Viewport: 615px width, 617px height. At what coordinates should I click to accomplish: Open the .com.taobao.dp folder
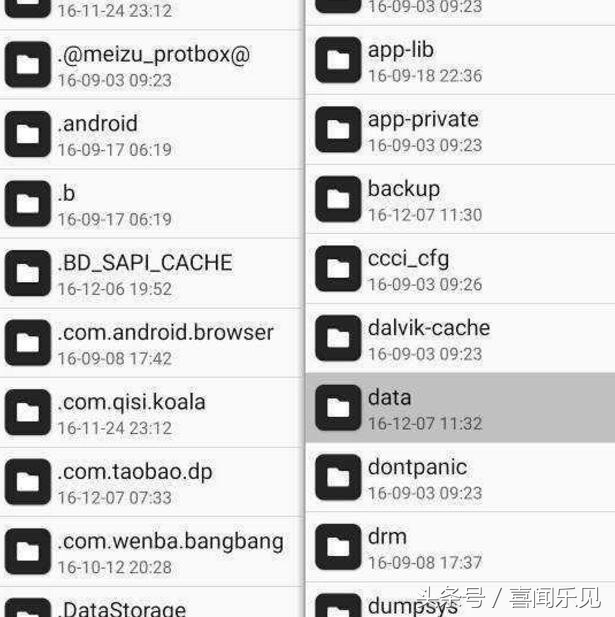[x=150, y=482]
